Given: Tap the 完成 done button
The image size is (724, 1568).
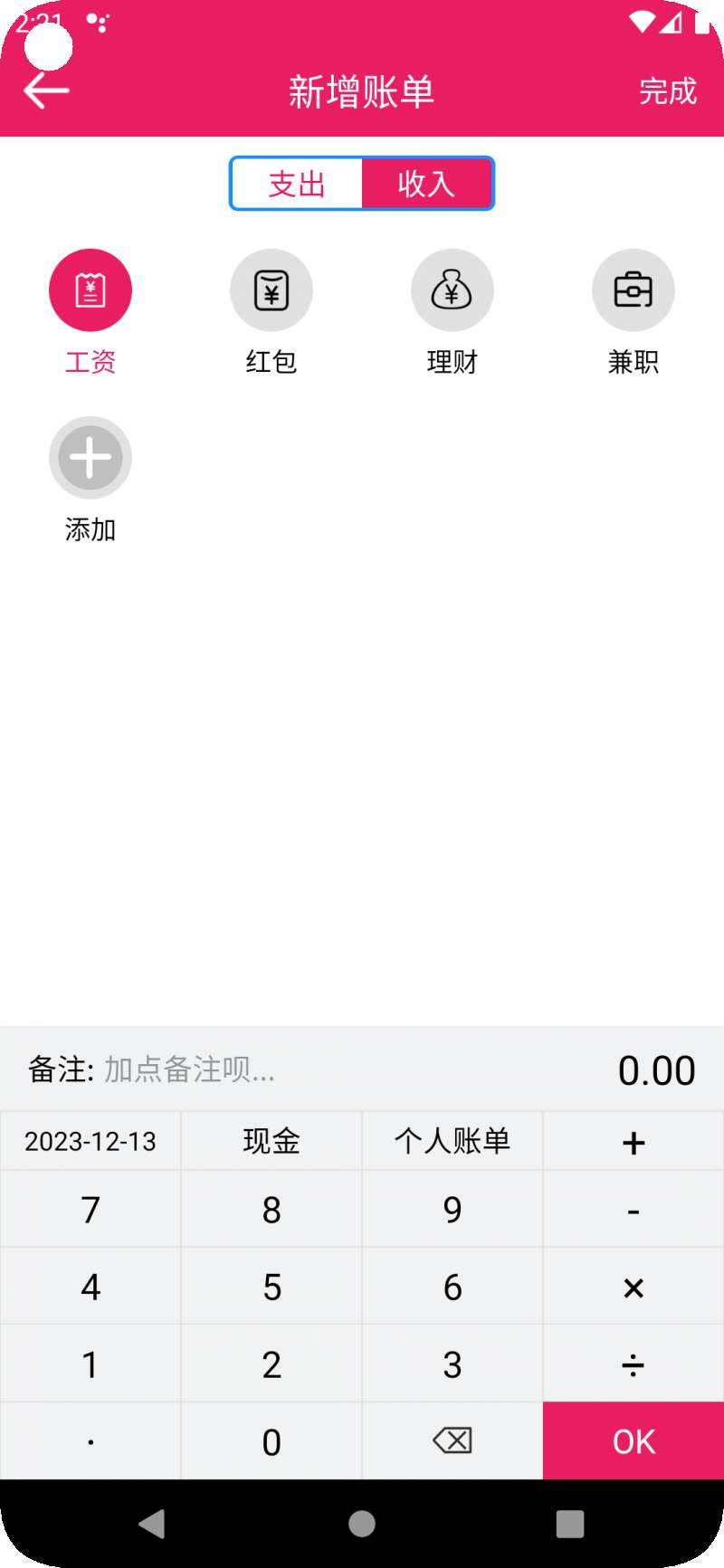Looking at the screenshot, I should [x=668, y=91].
